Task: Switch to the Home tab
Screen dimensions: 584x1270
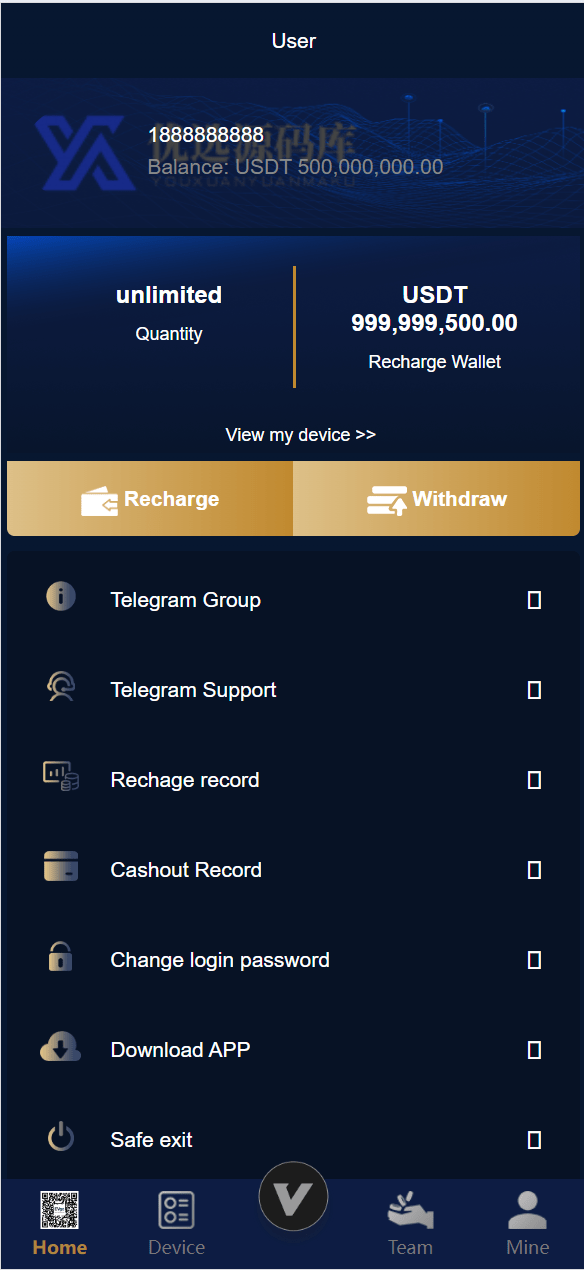Action: tap(60, 1224)
